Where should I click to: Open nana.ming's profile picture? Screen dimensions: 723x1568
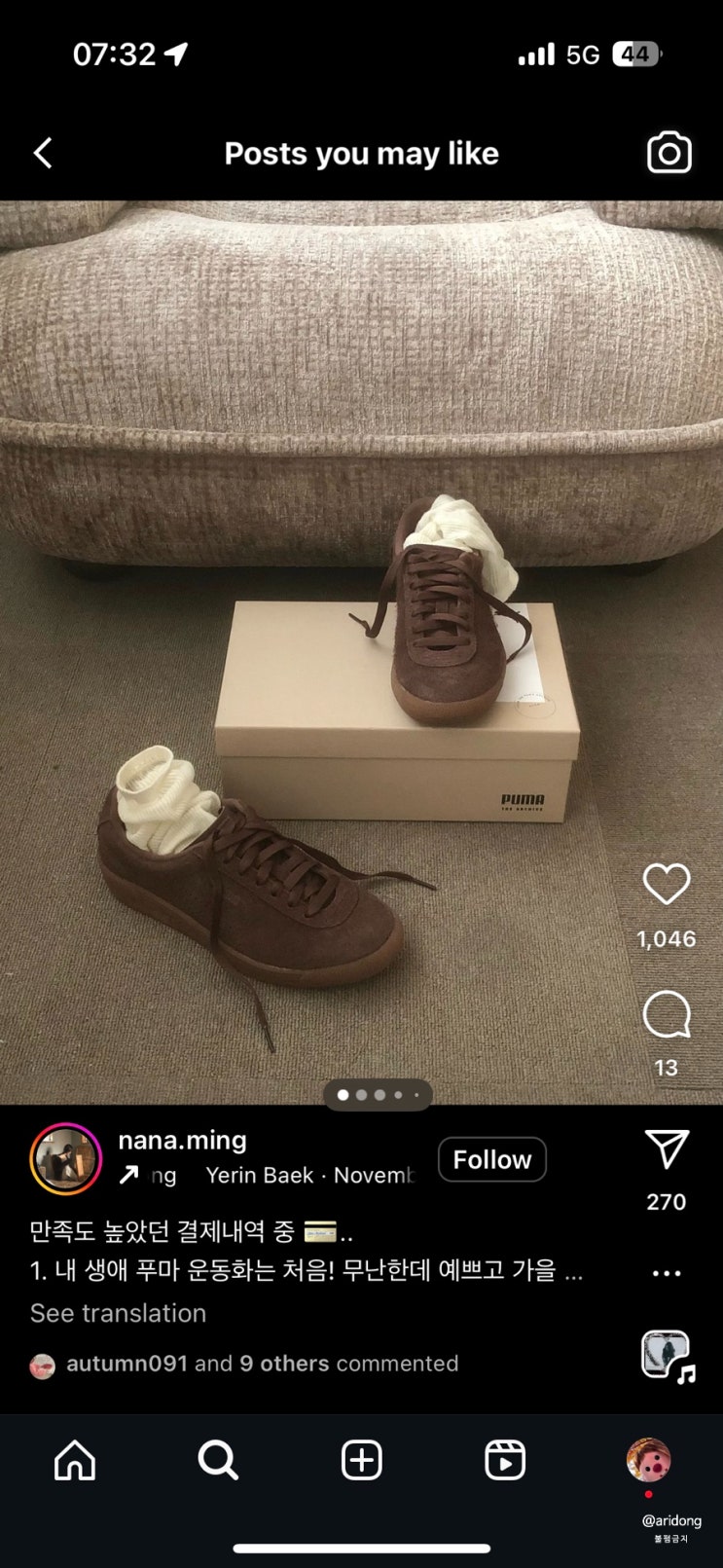click(x=66, y=1159)
